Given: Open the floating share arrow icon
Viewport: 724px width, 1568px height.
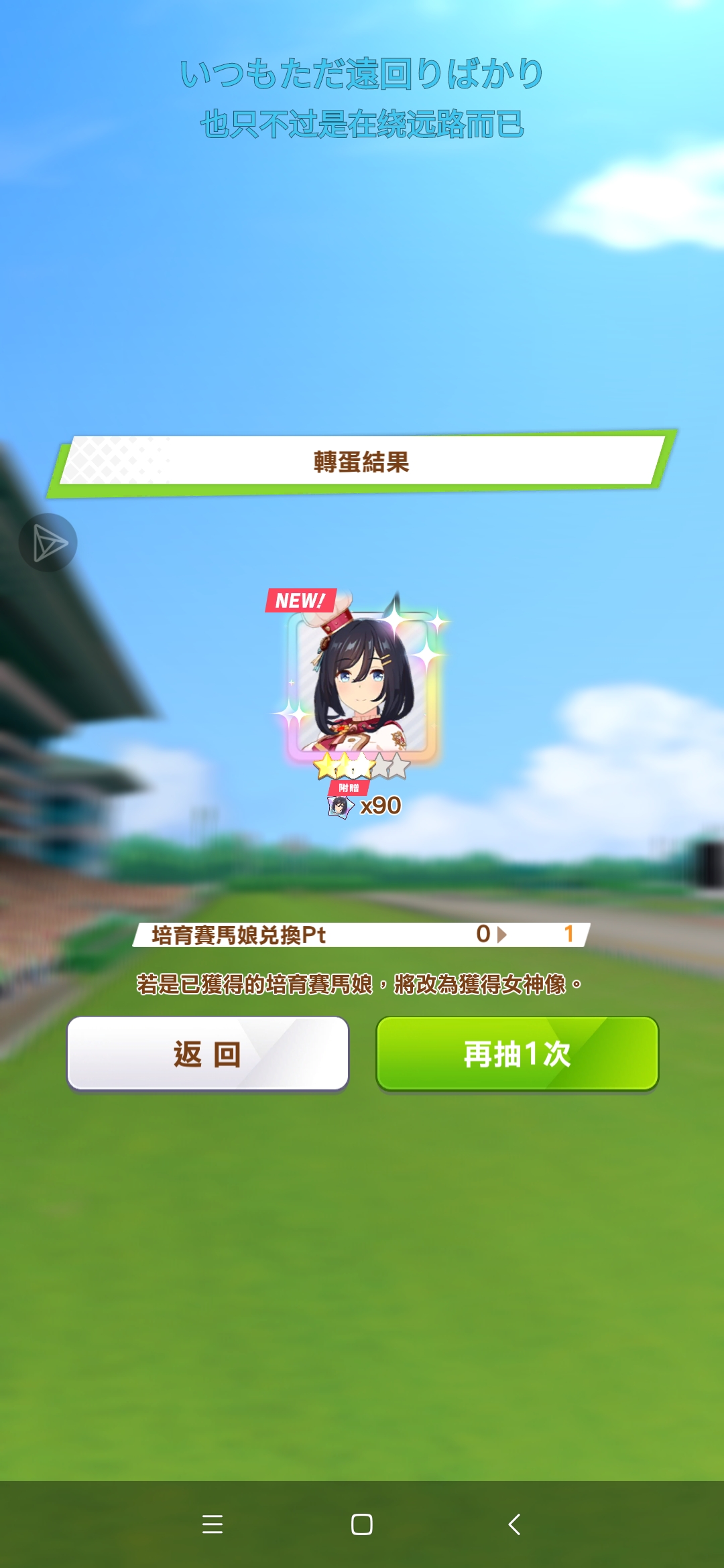Looking at the screenshot, I should click(48, 543).
